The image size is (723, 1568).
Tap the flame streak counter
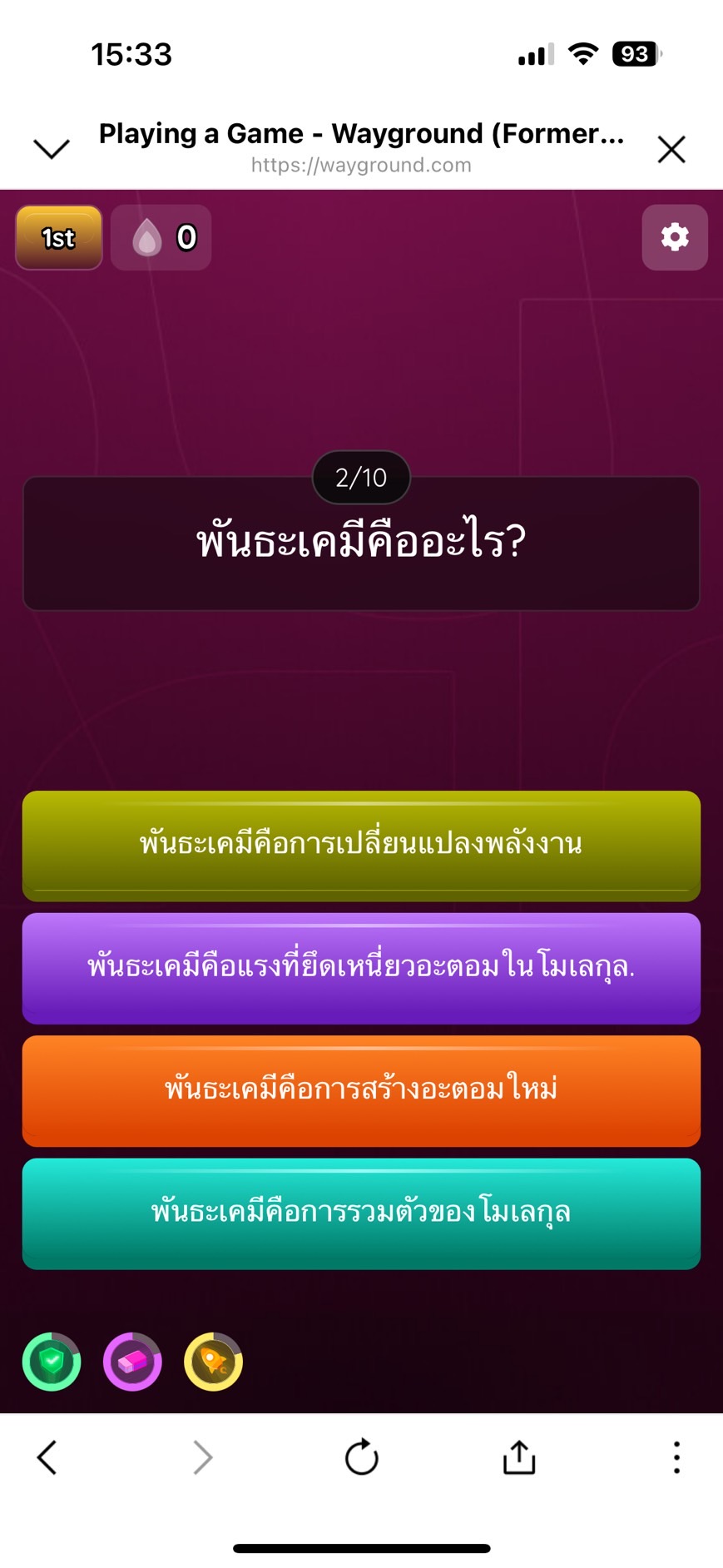161,237
